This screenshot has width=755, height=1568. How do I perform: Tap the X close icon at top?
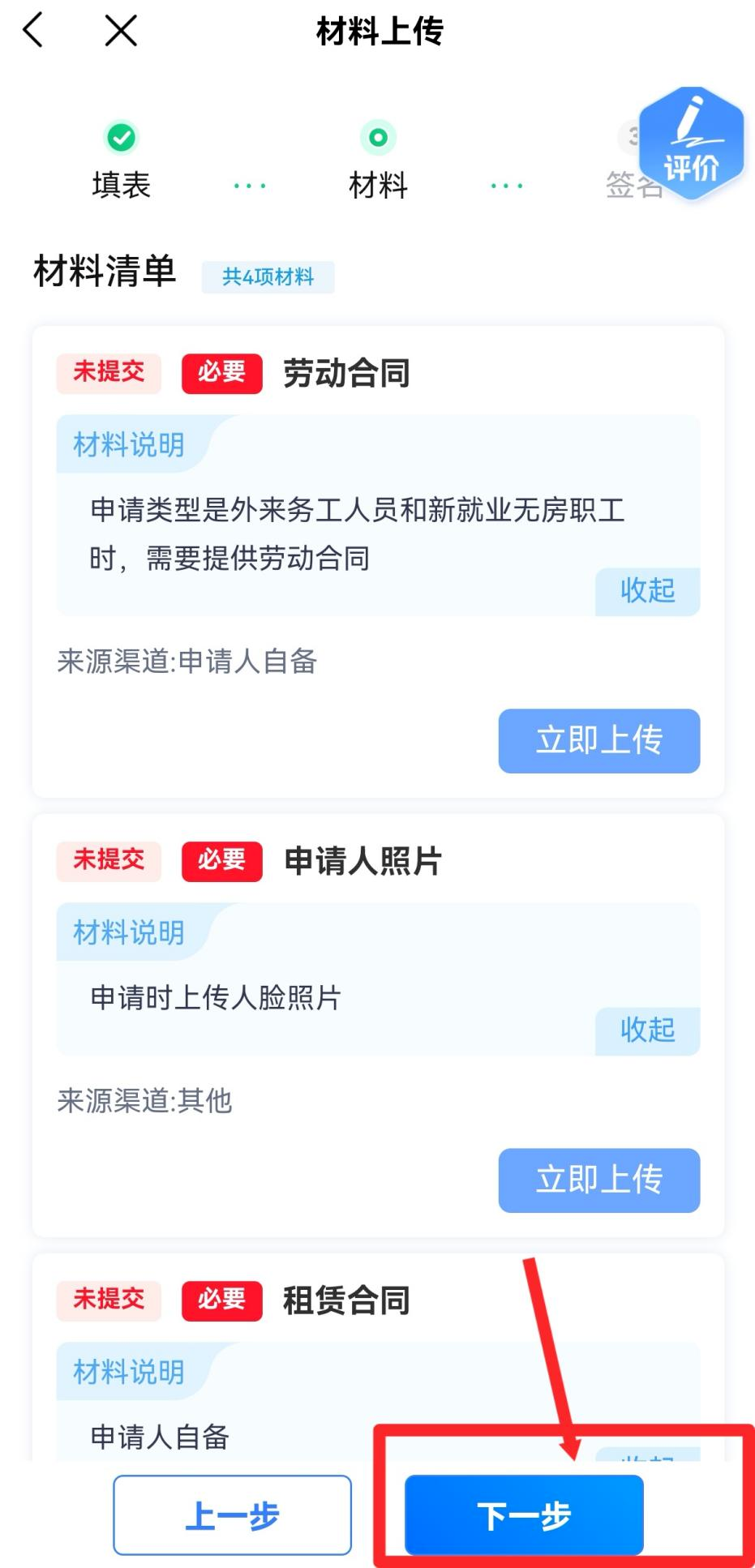(x=120, y=31)
